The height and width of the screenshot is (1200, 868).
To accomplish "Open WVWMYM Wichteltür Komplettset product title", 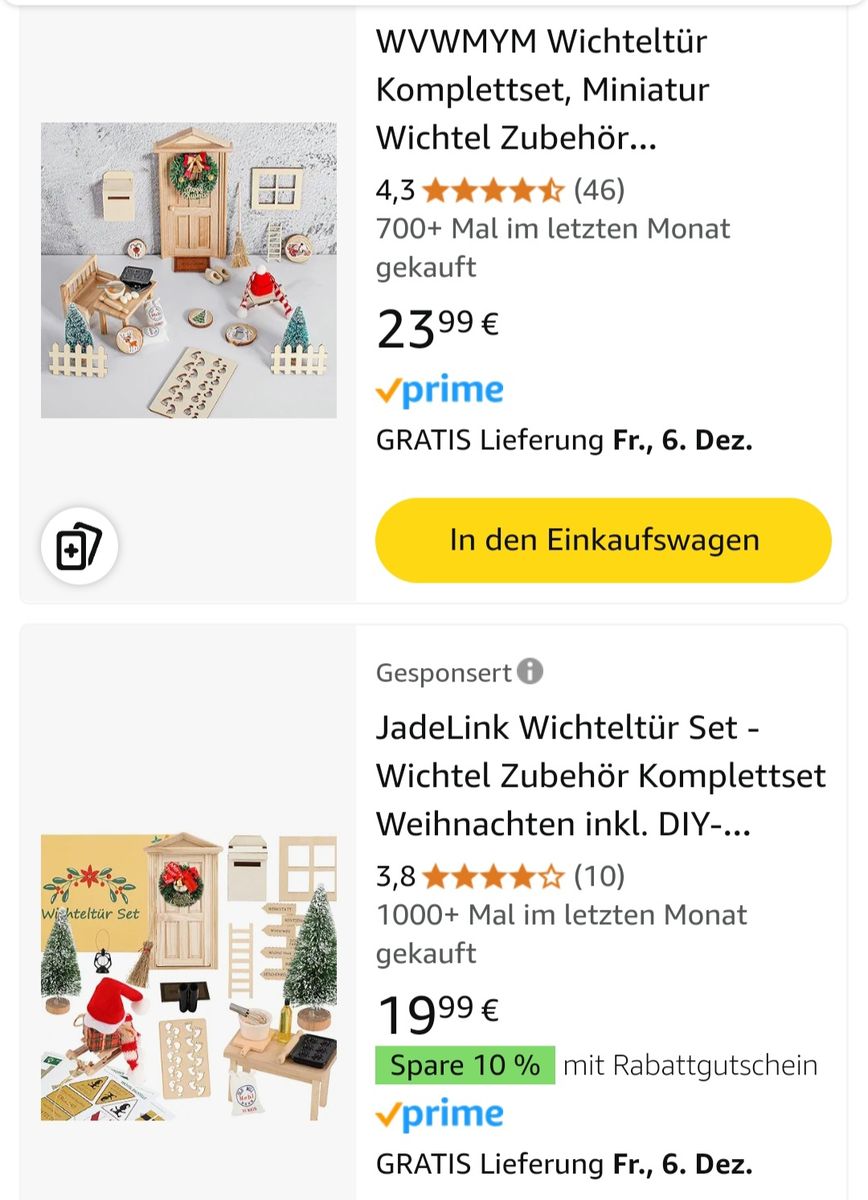I will click(x=542, y=90).
